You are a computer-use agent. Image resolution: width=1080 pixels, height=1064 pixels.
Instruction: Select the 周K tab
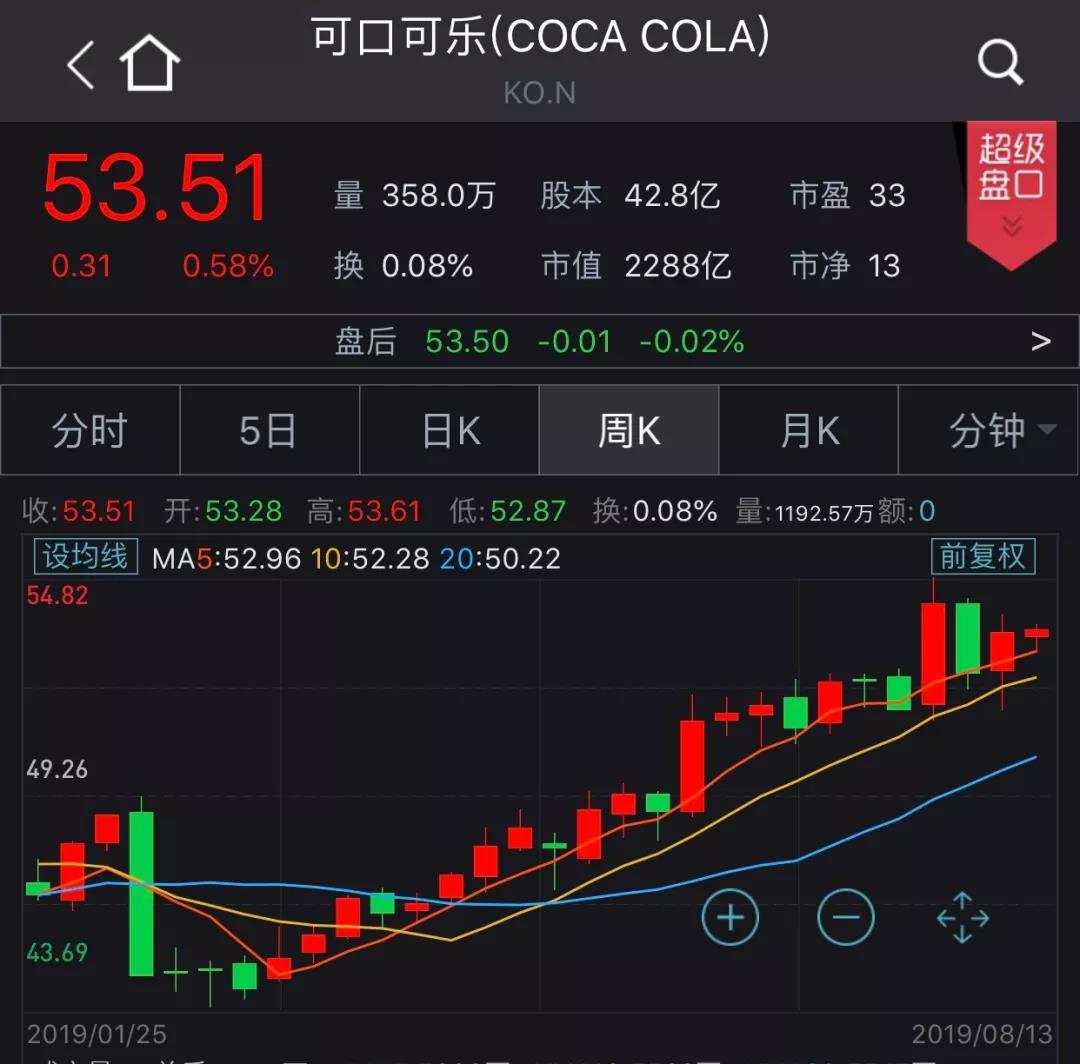point(629,431)
